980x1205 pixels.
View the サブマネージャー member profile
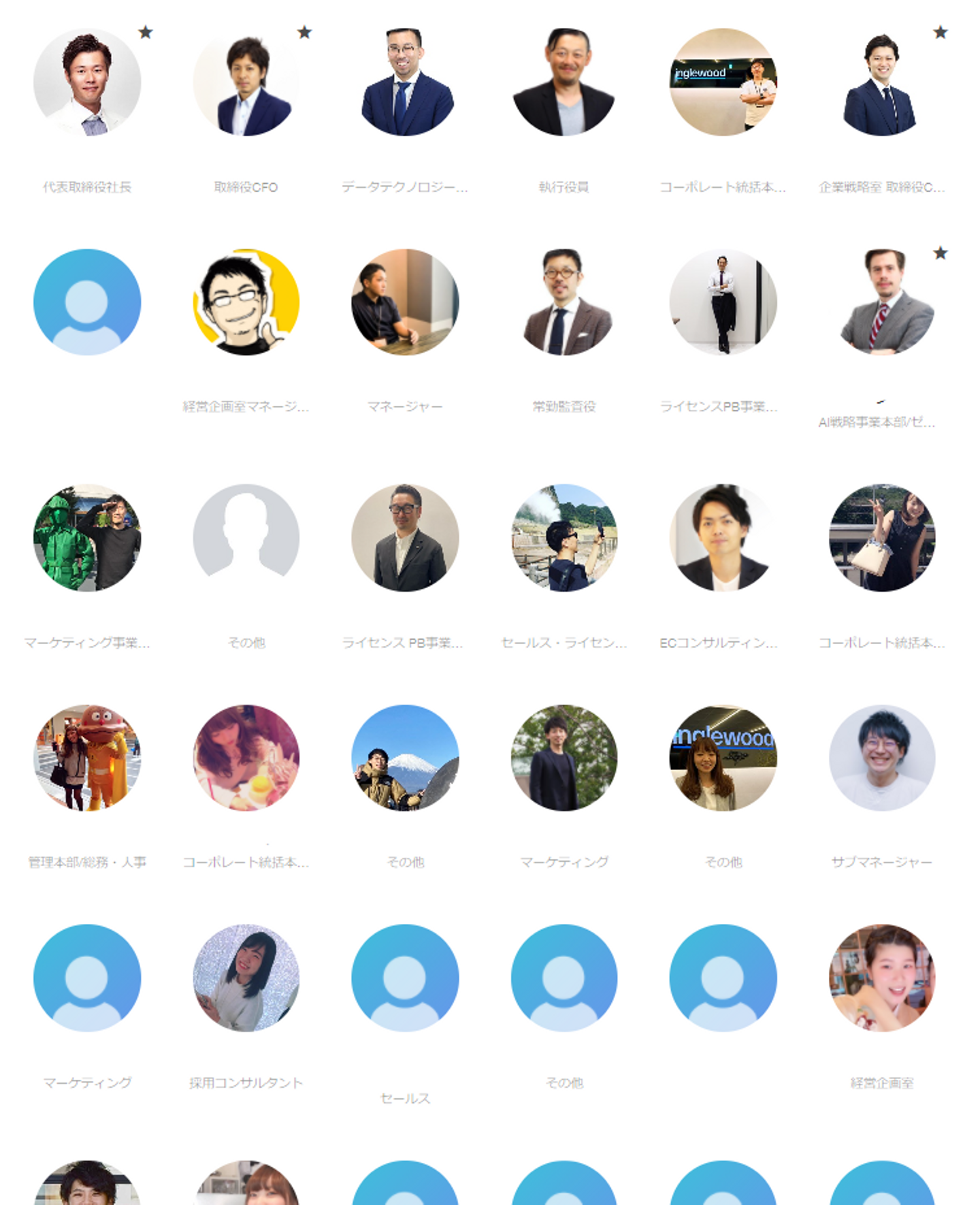[881, 757]
